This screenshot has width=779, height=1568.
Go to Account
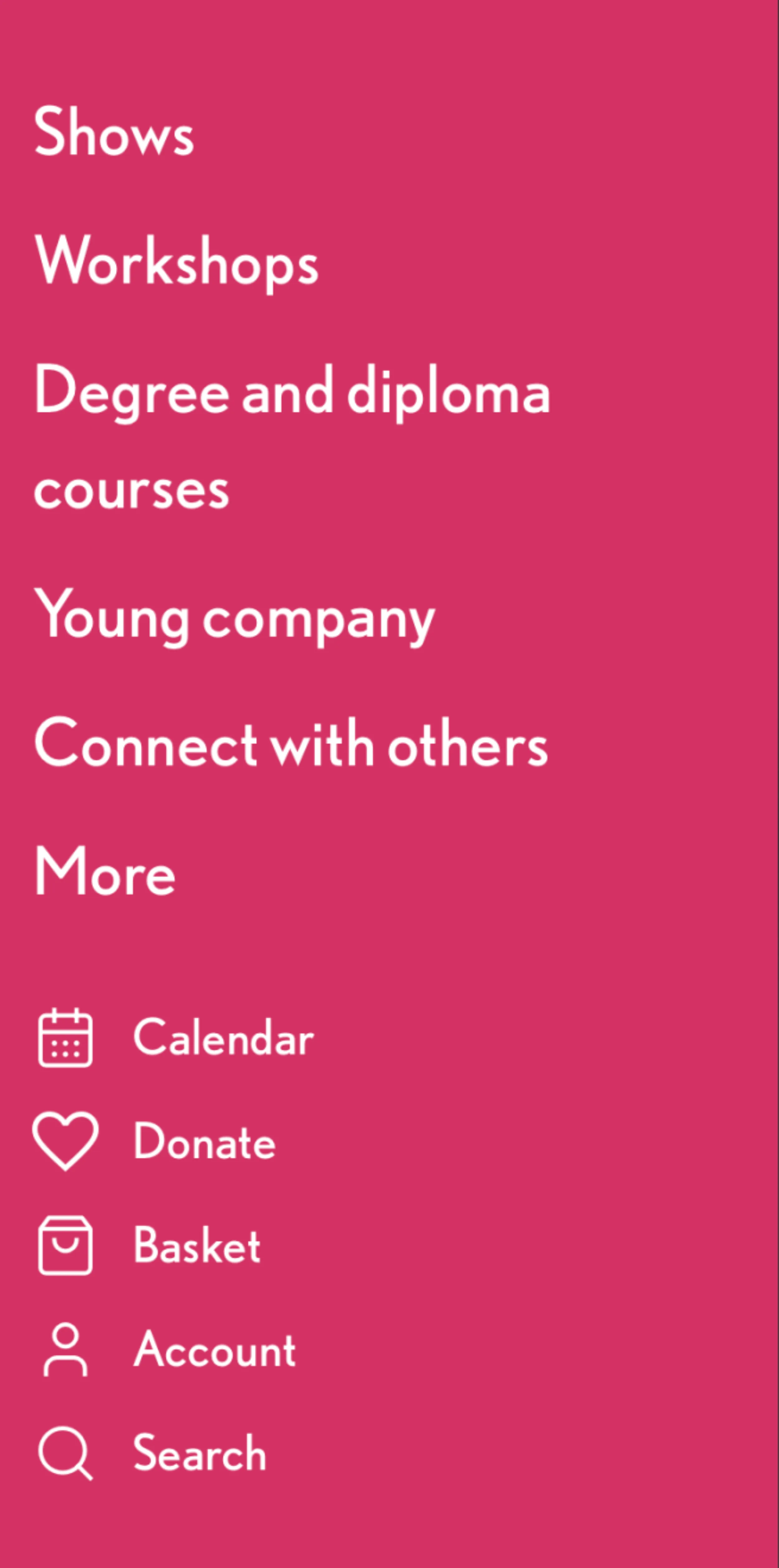(x=214, y=1349)
